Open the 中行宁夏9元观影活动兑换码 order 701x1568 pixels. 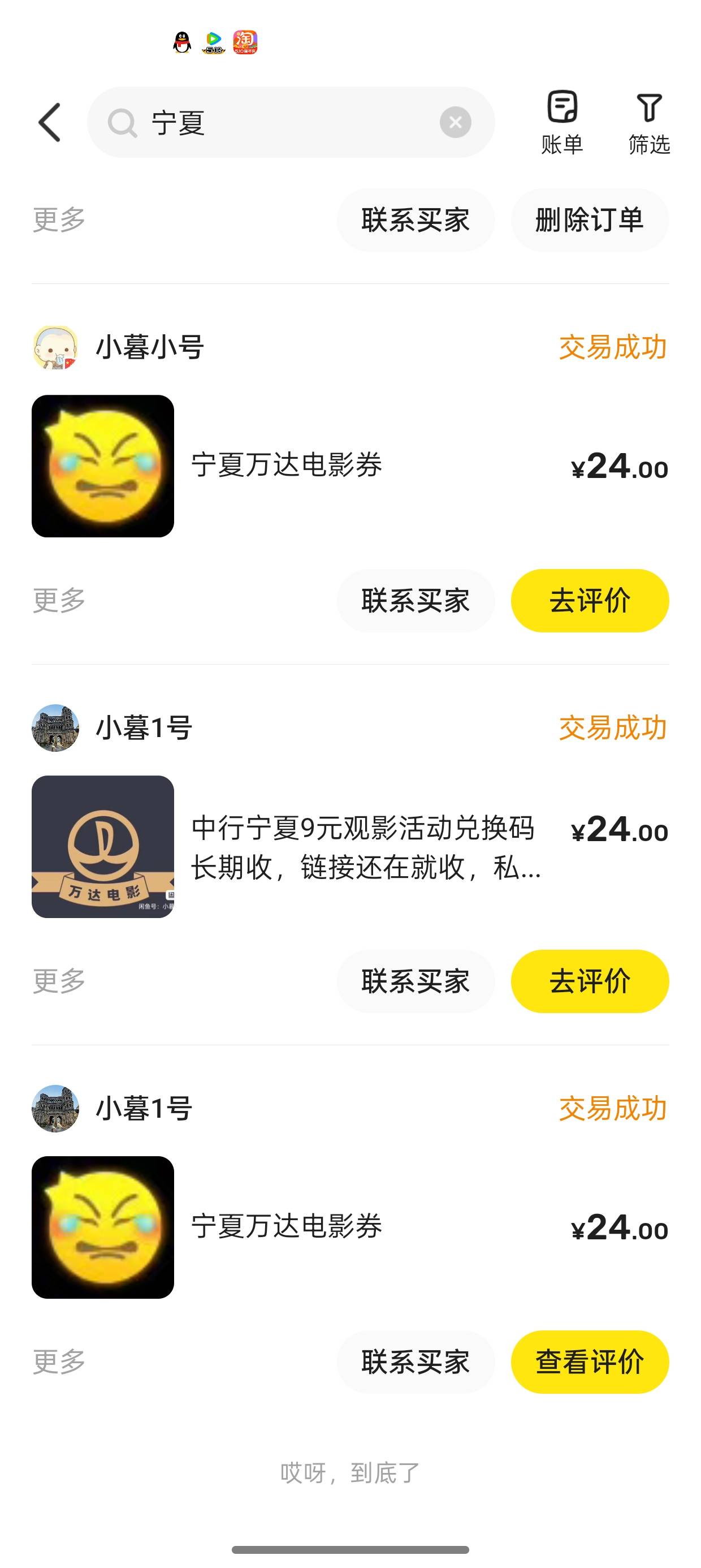click(x=365, y=846)
